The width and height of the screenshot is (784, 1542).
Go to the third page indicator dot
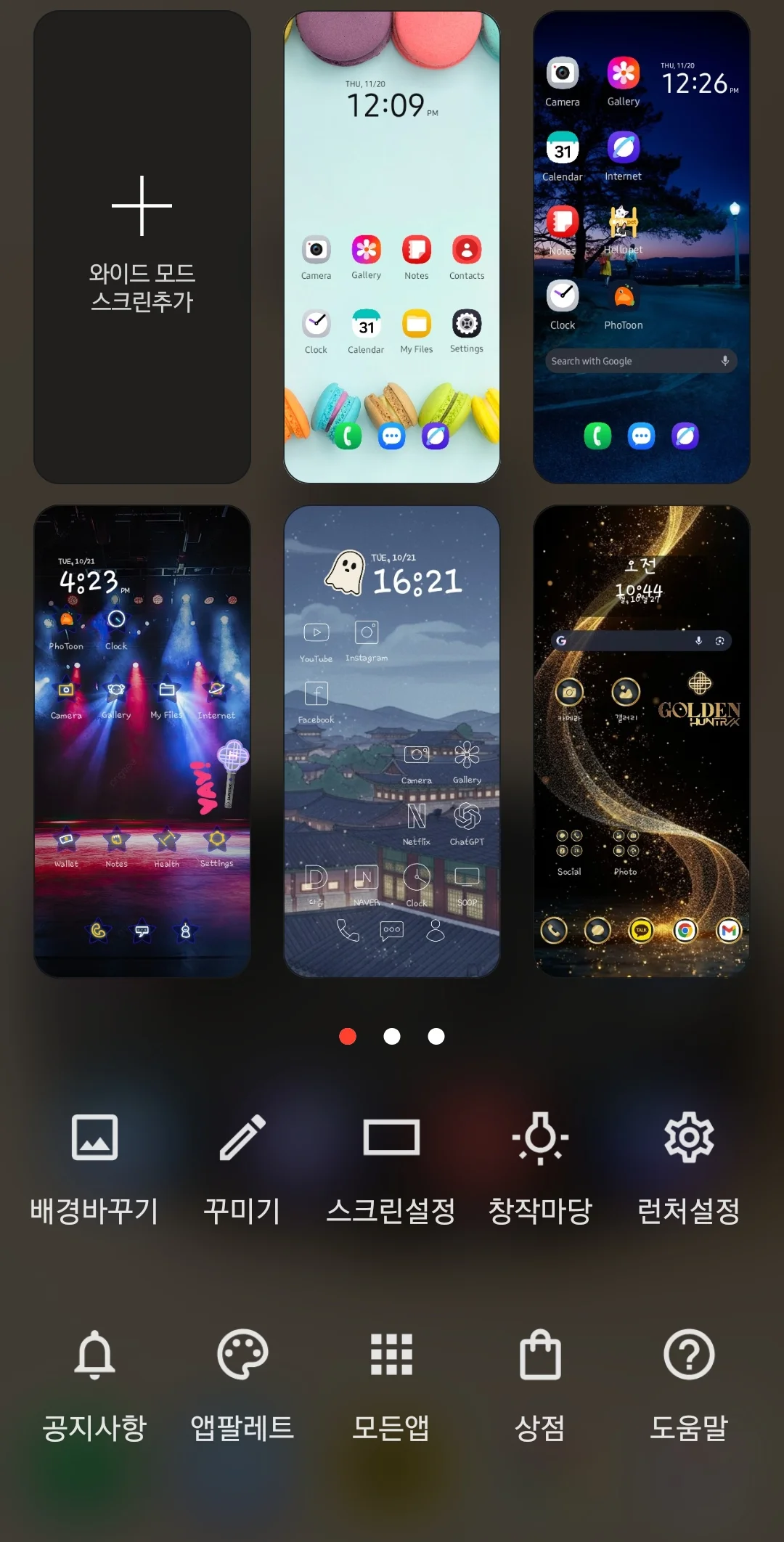click(x=436, y=1037)
